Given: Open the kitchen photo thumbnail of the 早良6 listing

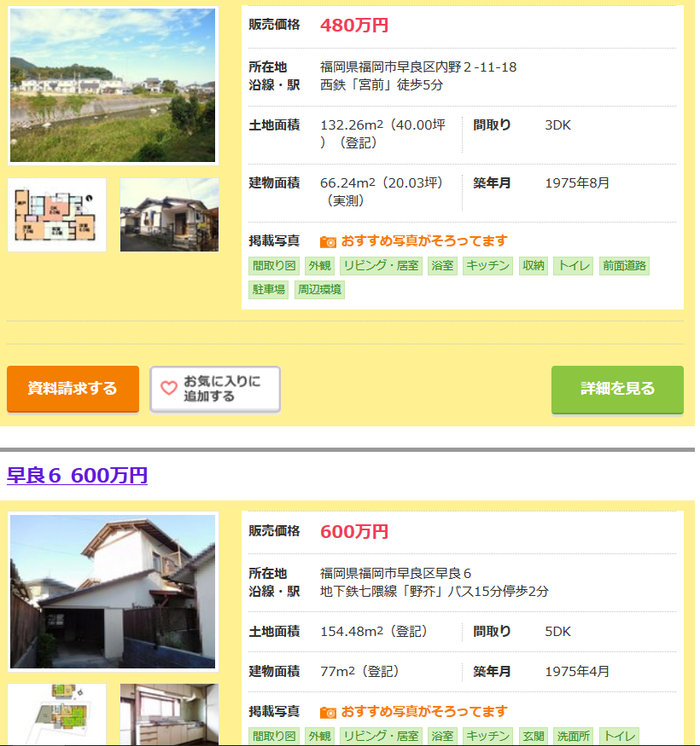Looking at the screenshot, I should click(x=169, y=714).
